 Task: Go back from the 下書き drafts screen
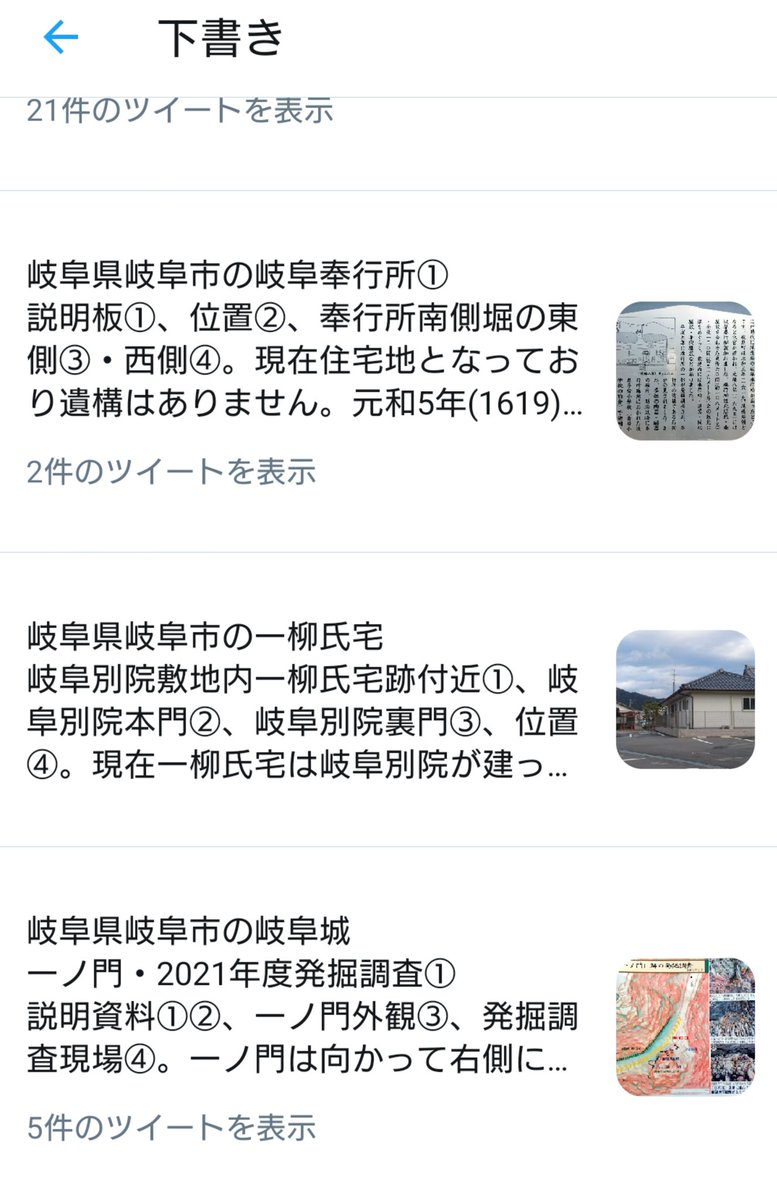61,39
